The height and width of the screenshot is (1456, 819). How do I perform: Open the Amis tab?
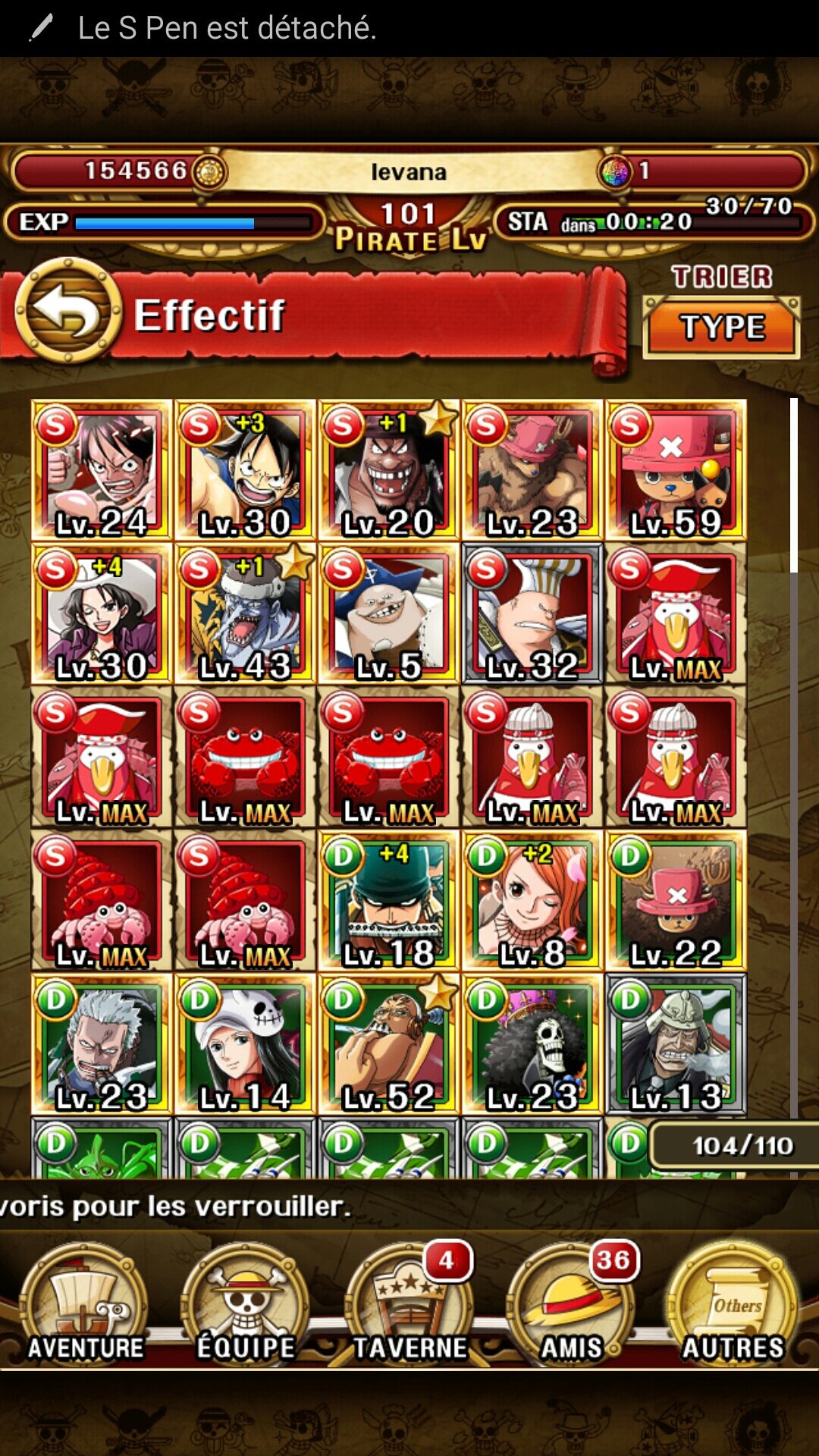click(x=572, y=1304)
